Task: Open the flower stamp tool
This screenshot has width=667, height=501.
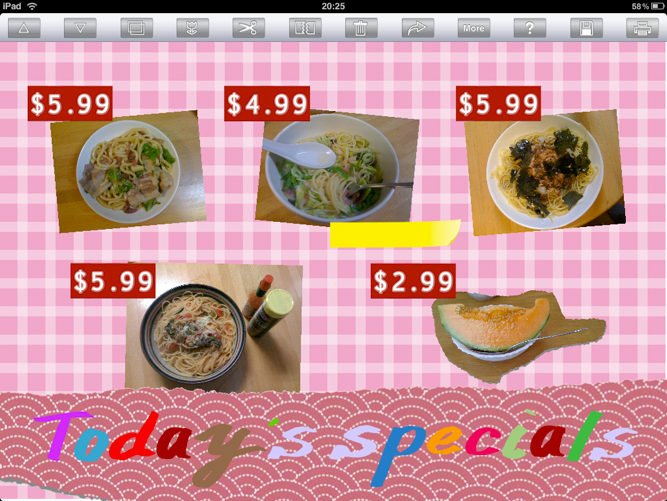Action: (193, 28)
